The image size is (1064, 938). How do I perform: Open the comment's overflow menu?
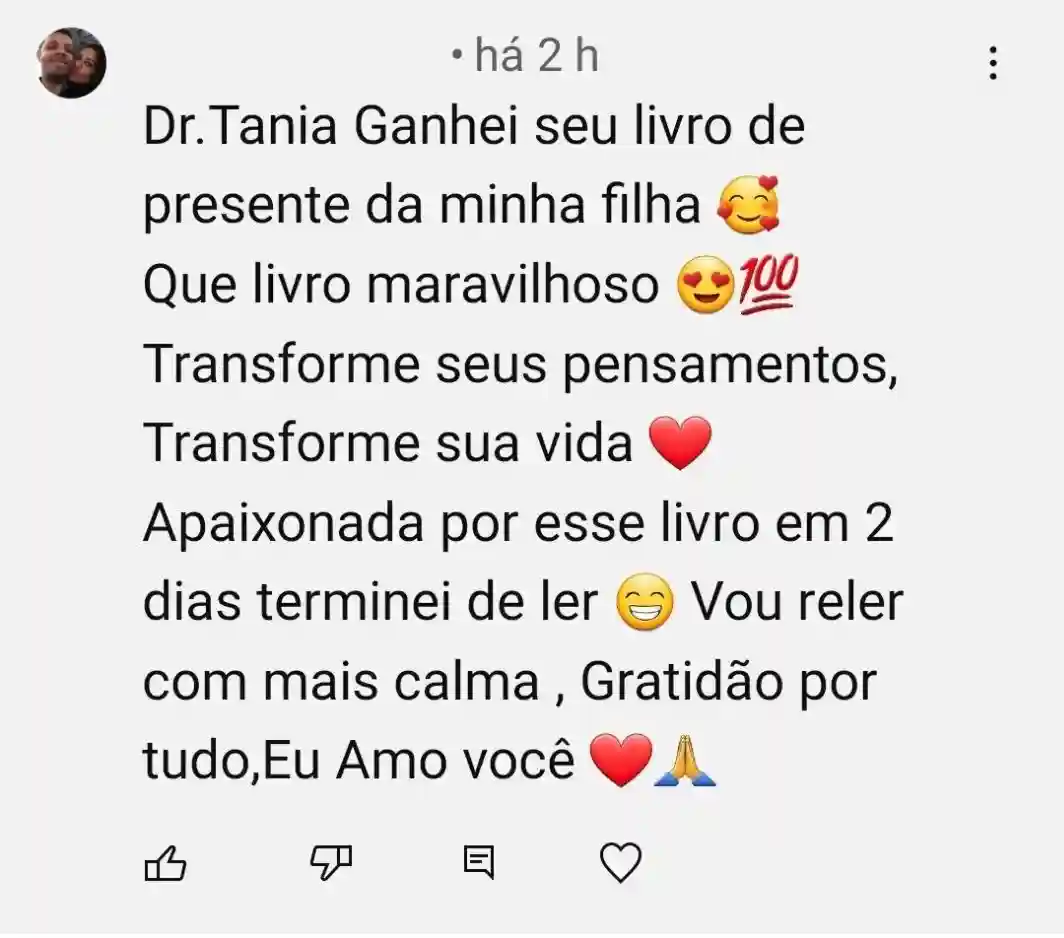tap(992, 63)
